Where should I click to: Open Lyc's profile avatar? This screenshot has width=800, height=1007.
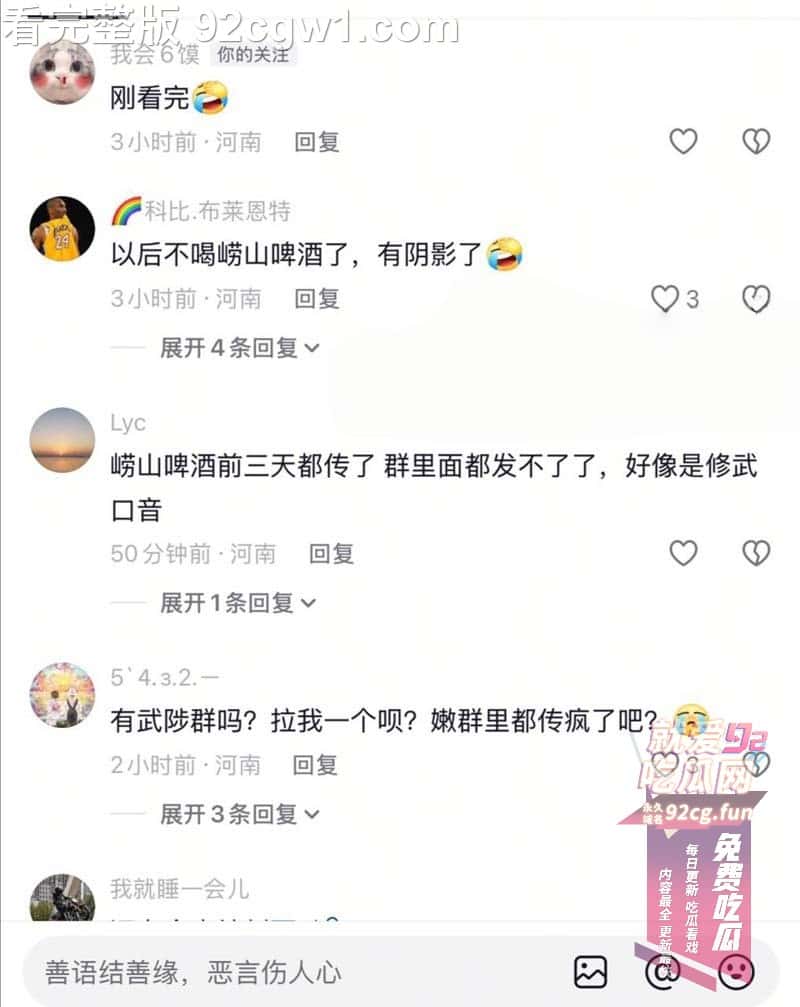pyautogui.click(x=62, y=440)
